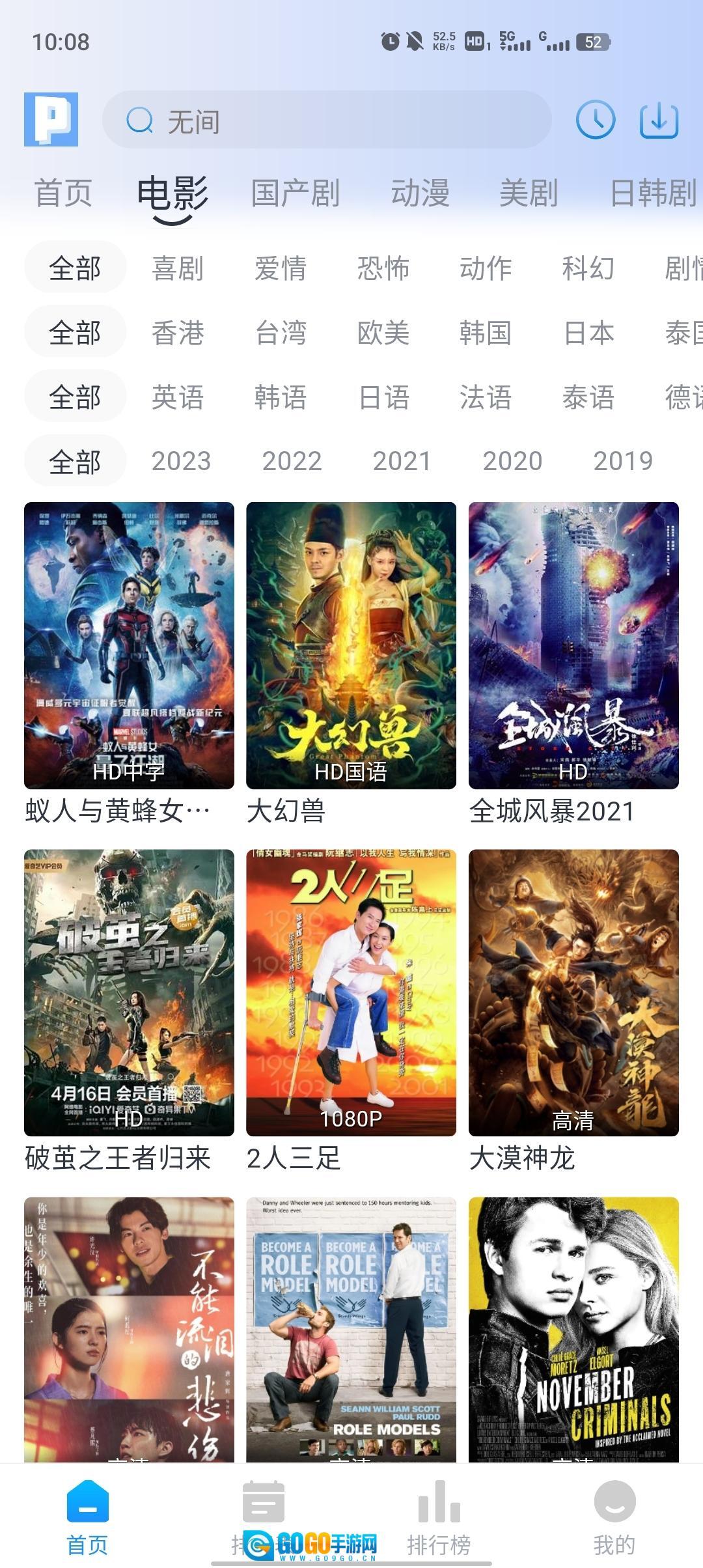This screenshot has width=703, height=1568.
Task: Choose the 韩国 region filter
Action: [485, 333]
